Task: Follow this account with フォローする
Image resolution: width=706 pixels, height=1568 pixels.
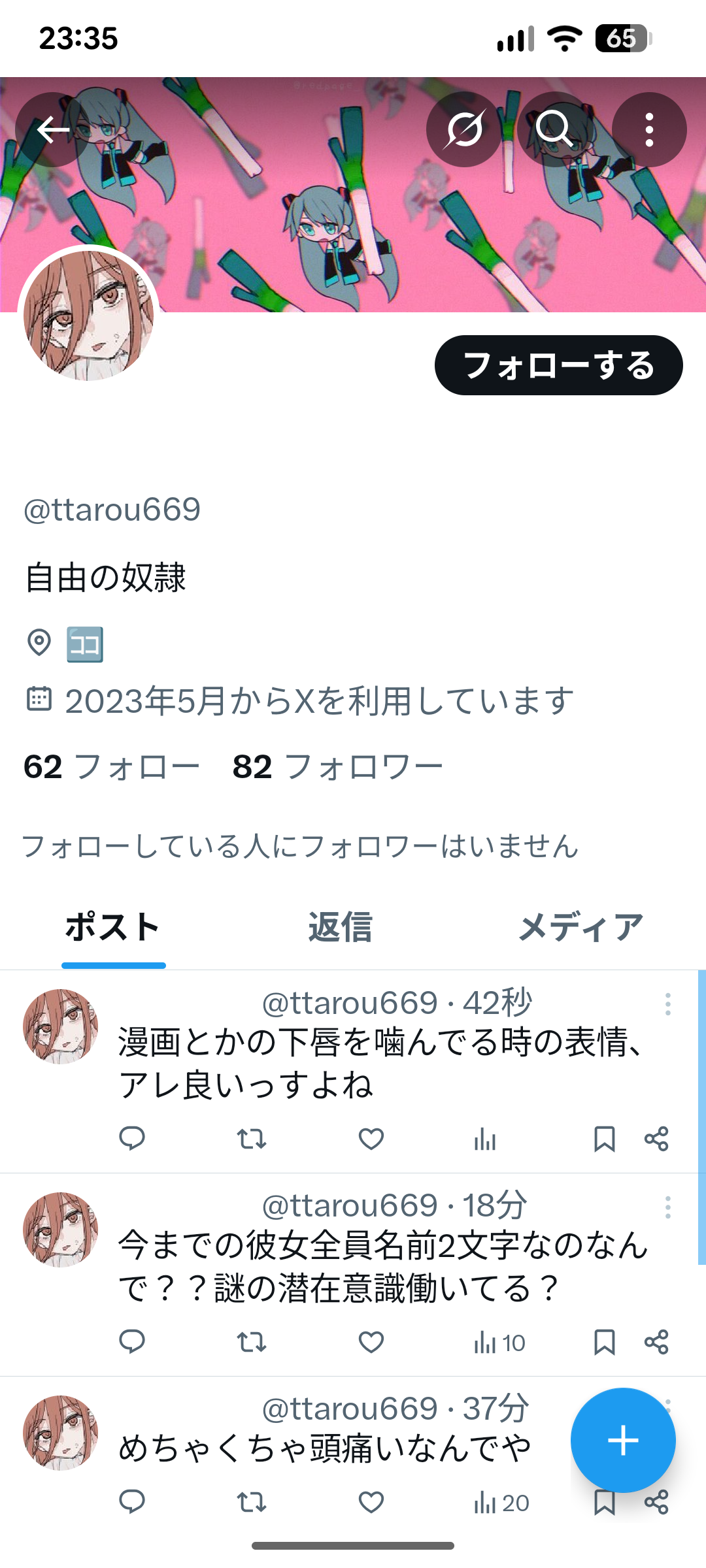Action: point(558,365)
